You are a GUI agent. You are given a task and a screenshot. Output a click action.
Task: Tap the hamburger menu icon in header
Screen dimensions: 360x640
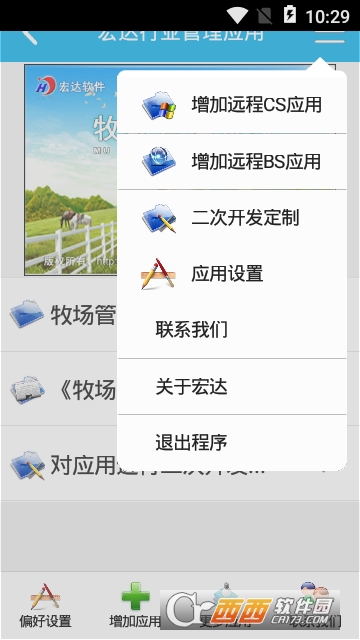(330, 38)
